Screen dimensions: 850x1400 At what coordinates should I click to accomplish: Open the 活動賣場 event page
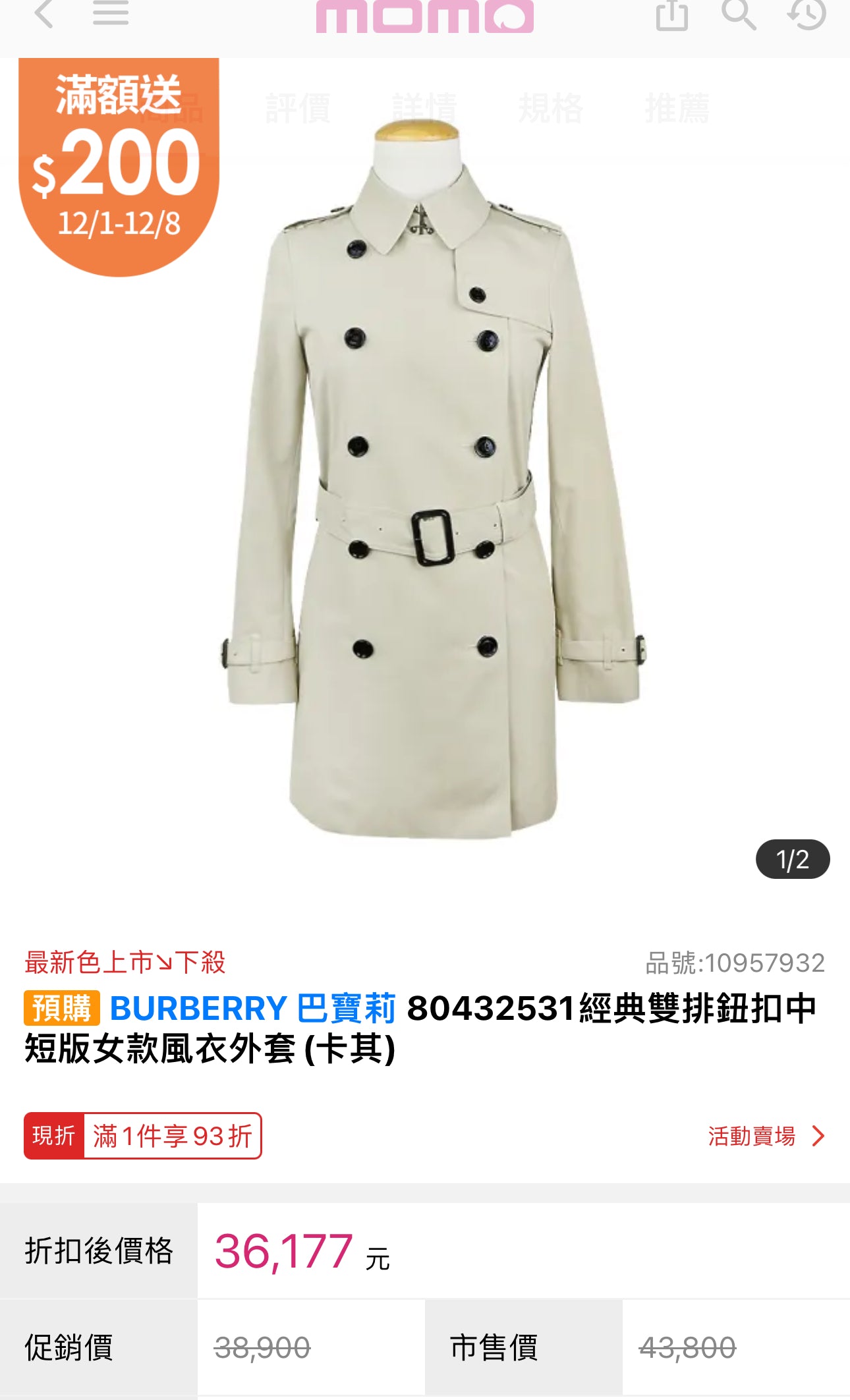(x=766, y=1136)
